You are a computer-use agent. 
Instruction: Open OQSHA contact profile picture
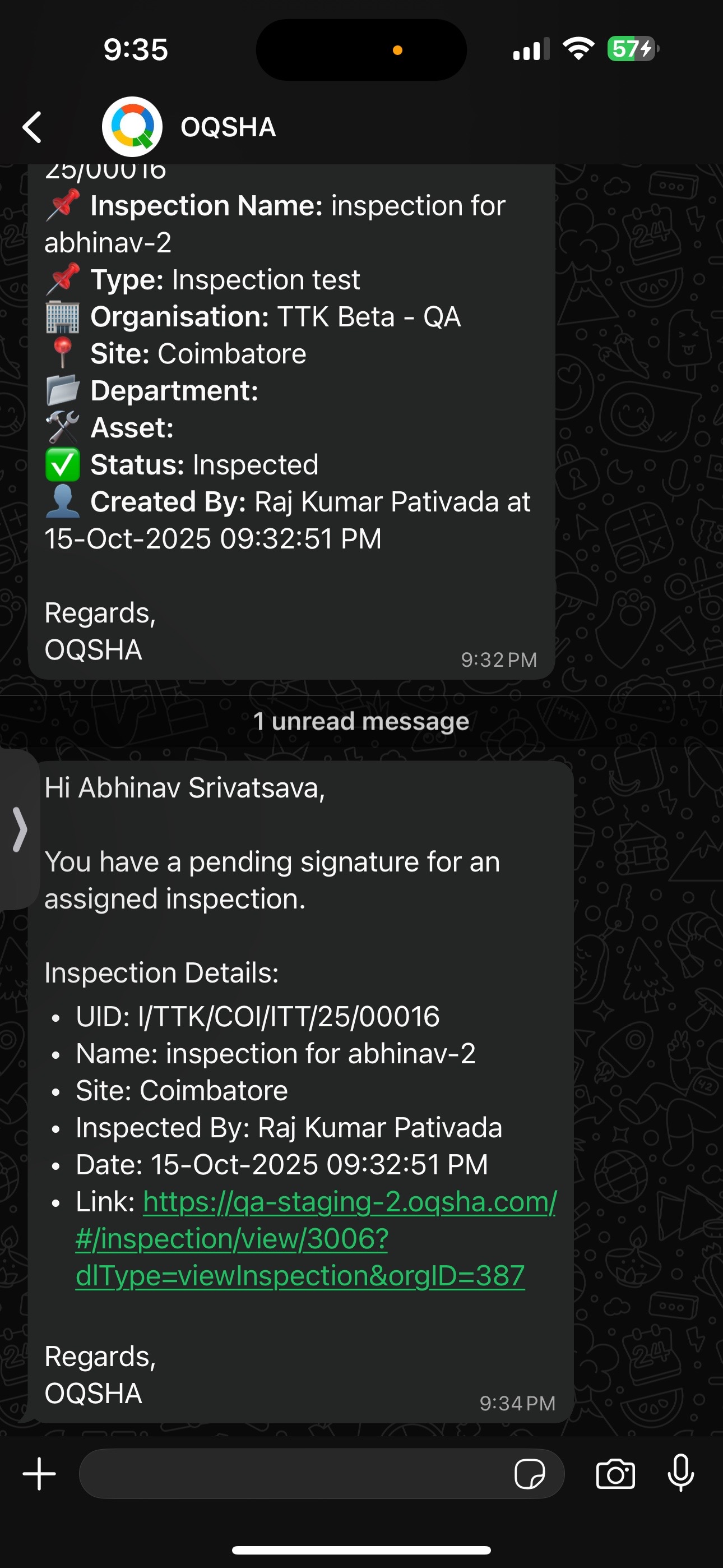pos(132,127)
